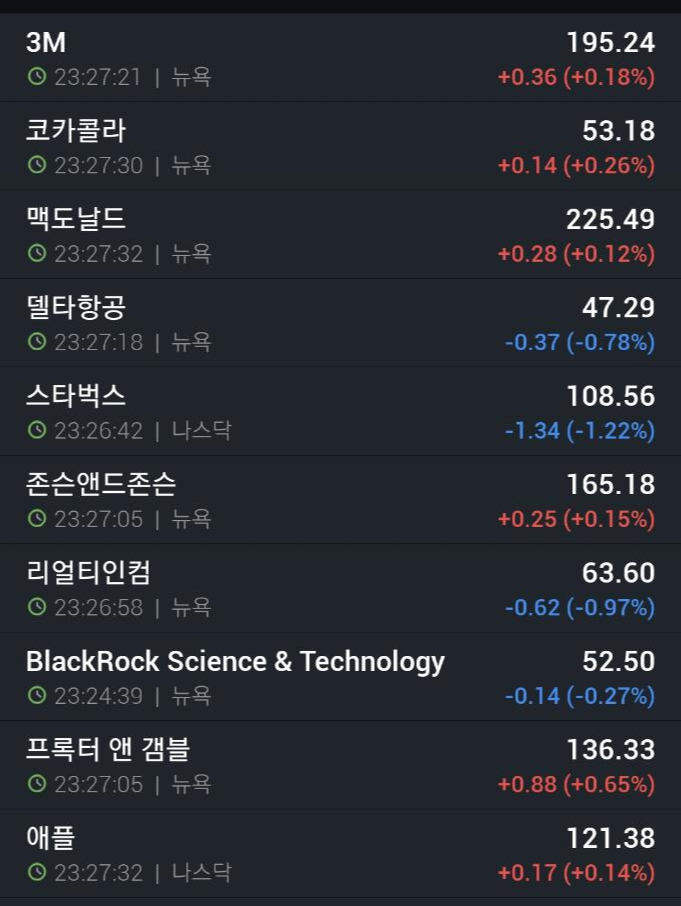View the 델타항공 quote
Screen dimensions: 681x906
340,323
